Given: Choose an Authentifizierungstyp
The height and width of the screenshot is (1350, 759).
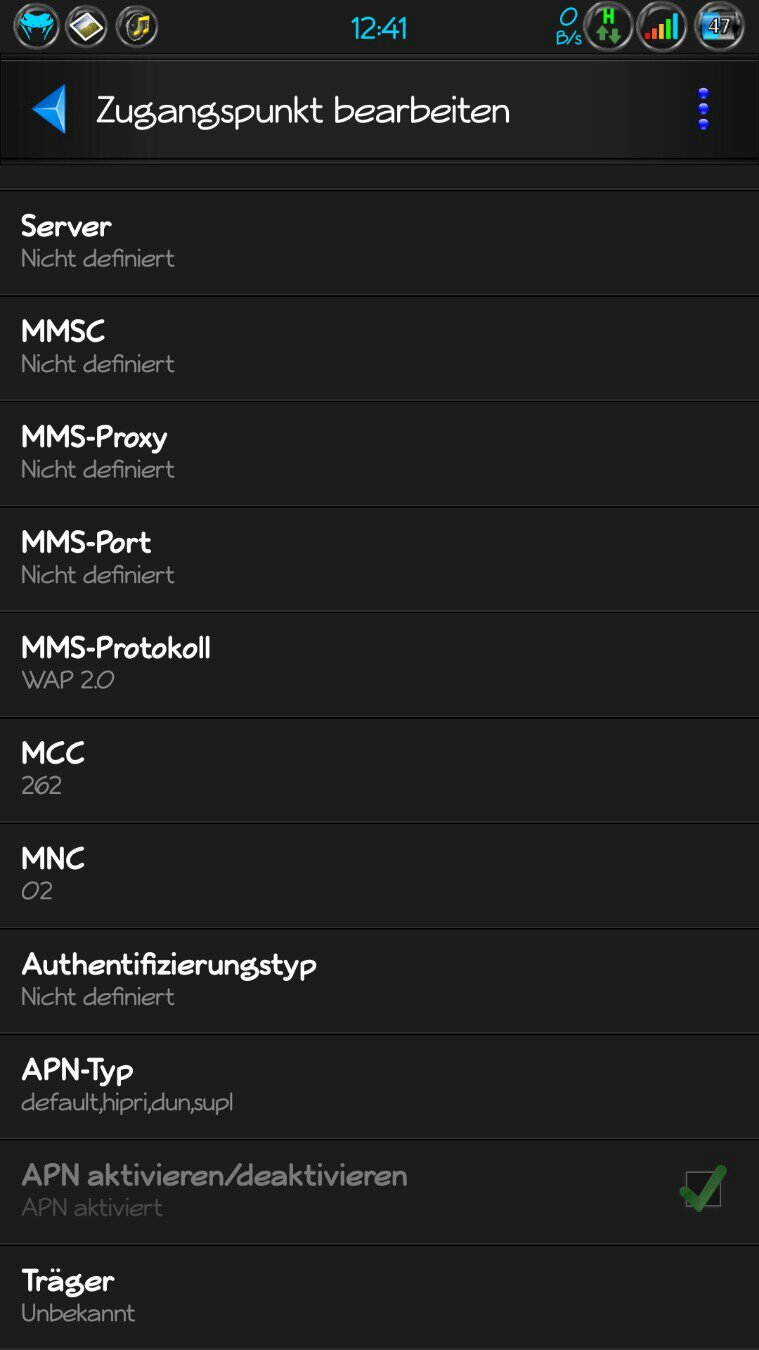Looking at the screenshot, I should click(379, 981).
